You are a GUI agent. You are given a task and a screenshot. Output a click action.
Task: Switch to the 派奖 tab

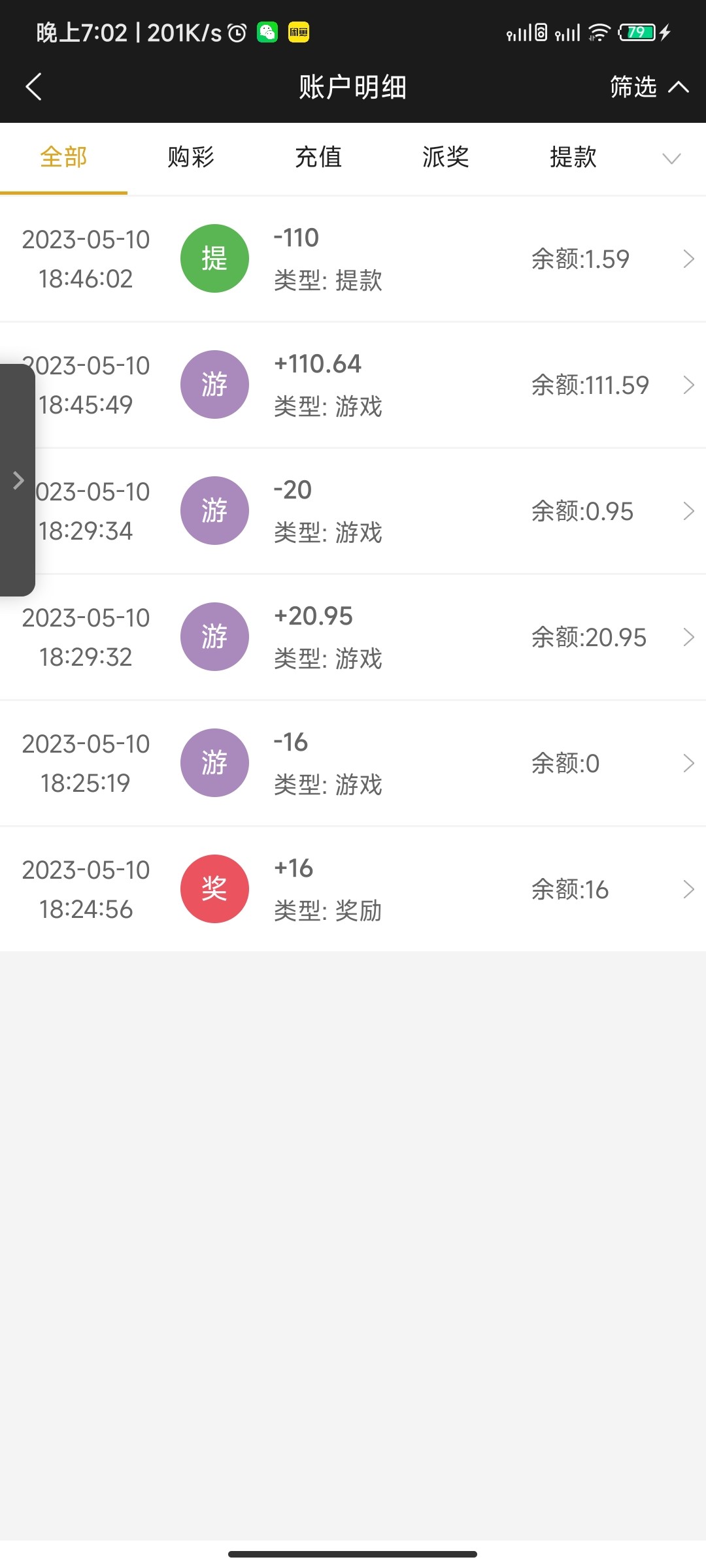click(x=445, y=157)
